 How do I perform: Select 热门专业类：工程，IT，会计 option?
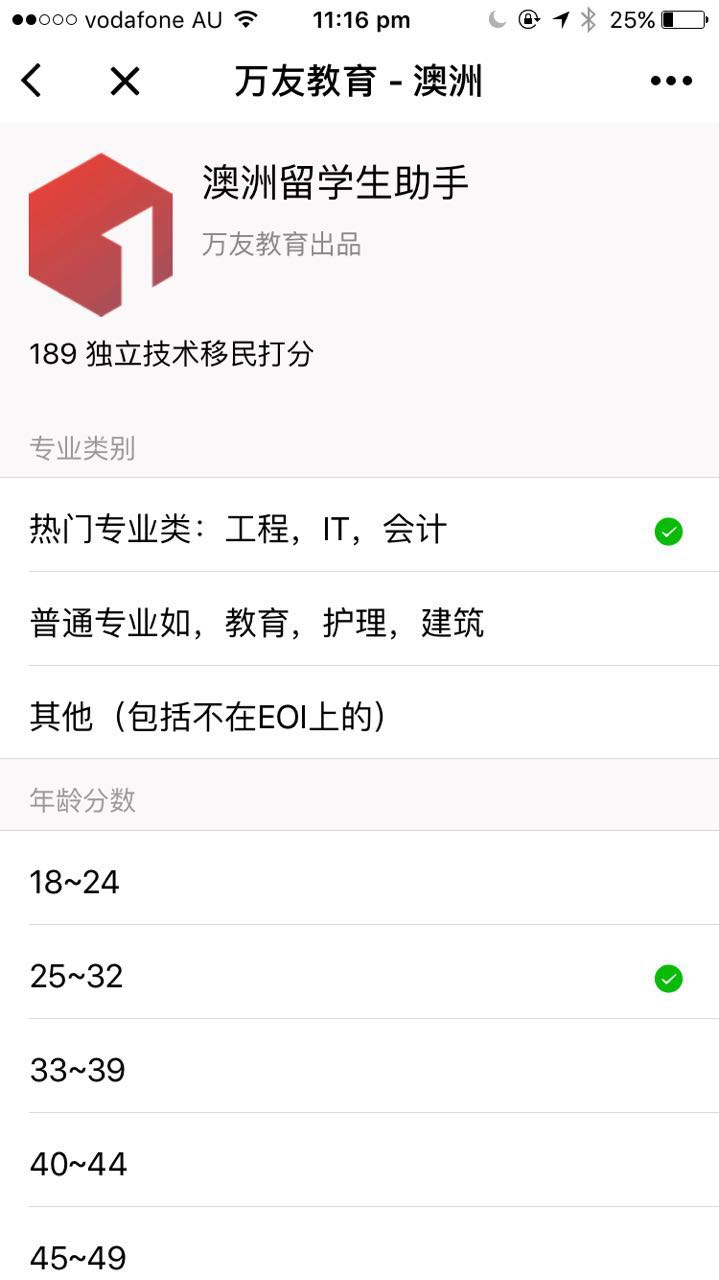pyautogui.click(x=359, y=530)
